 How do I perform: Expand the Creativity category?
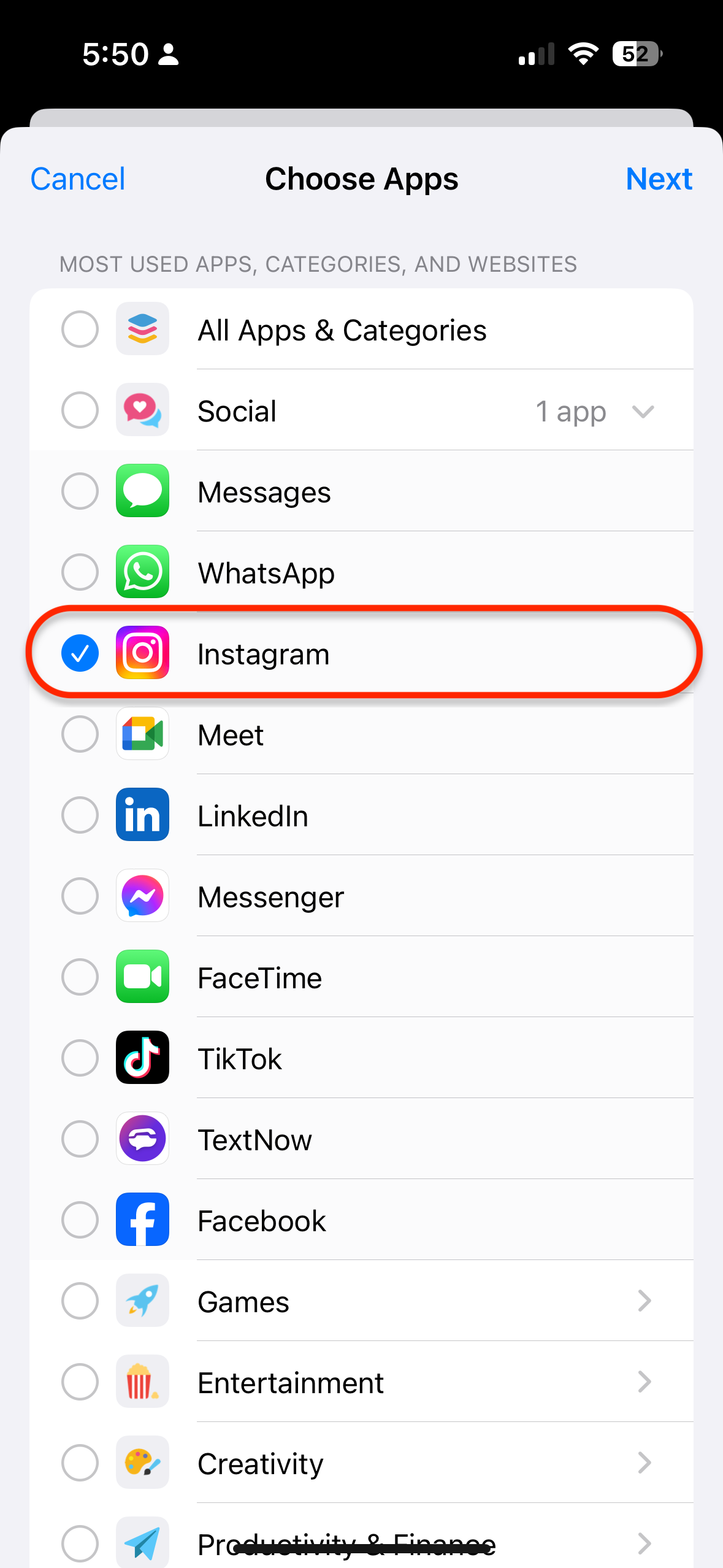click(x=644, y=1463)
